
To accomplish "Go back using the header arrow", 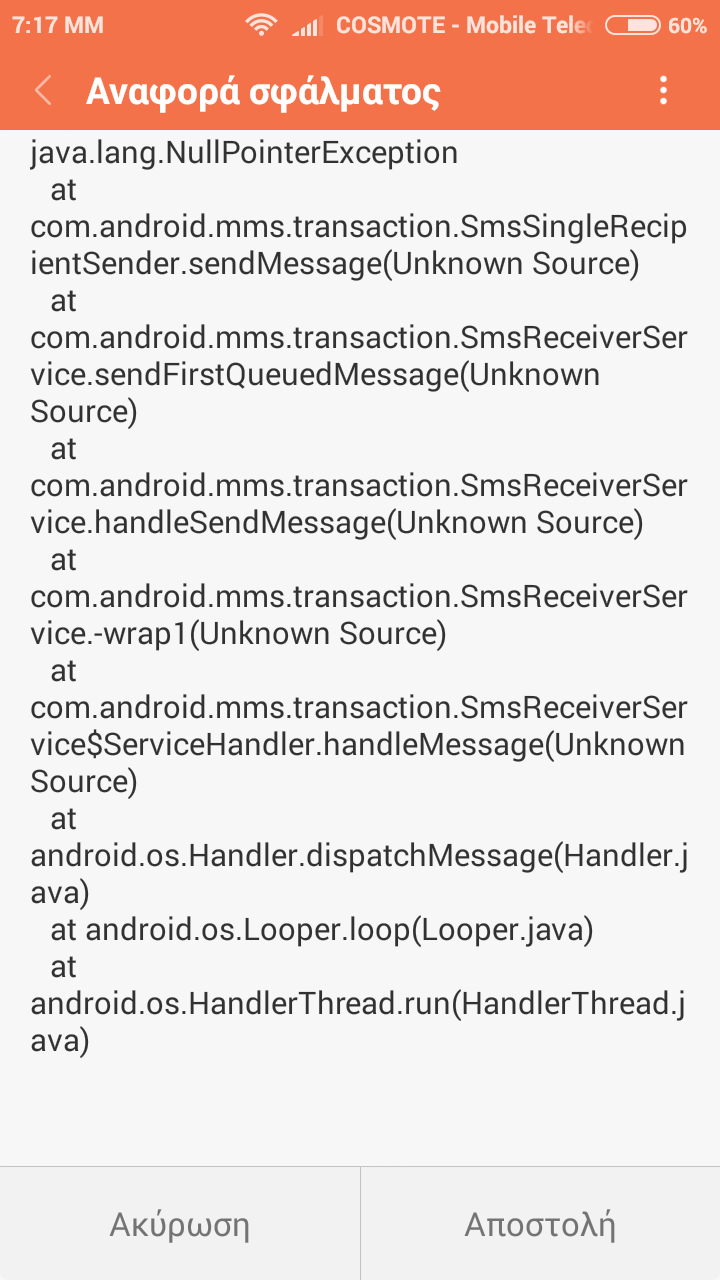I will [x=43, y=91].
